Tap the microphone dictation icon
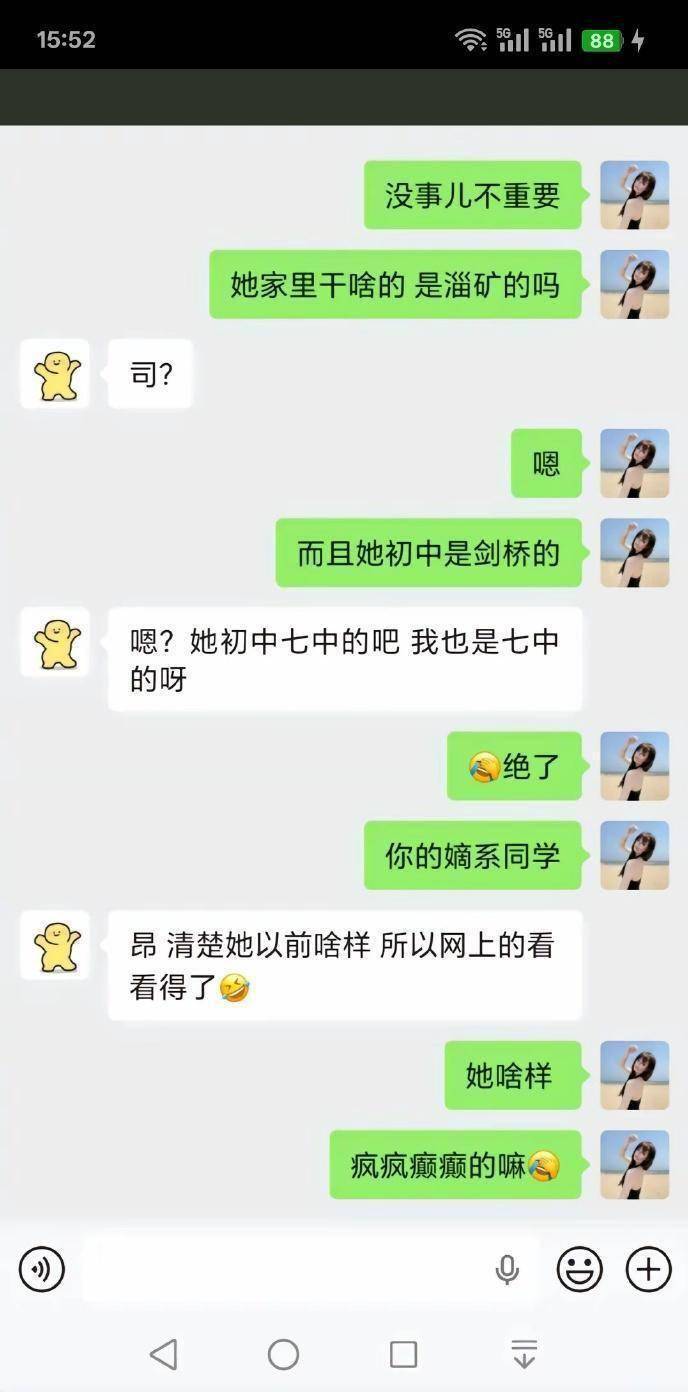The width and height of the screenshot is (688, 1392). pos(507,1269)
